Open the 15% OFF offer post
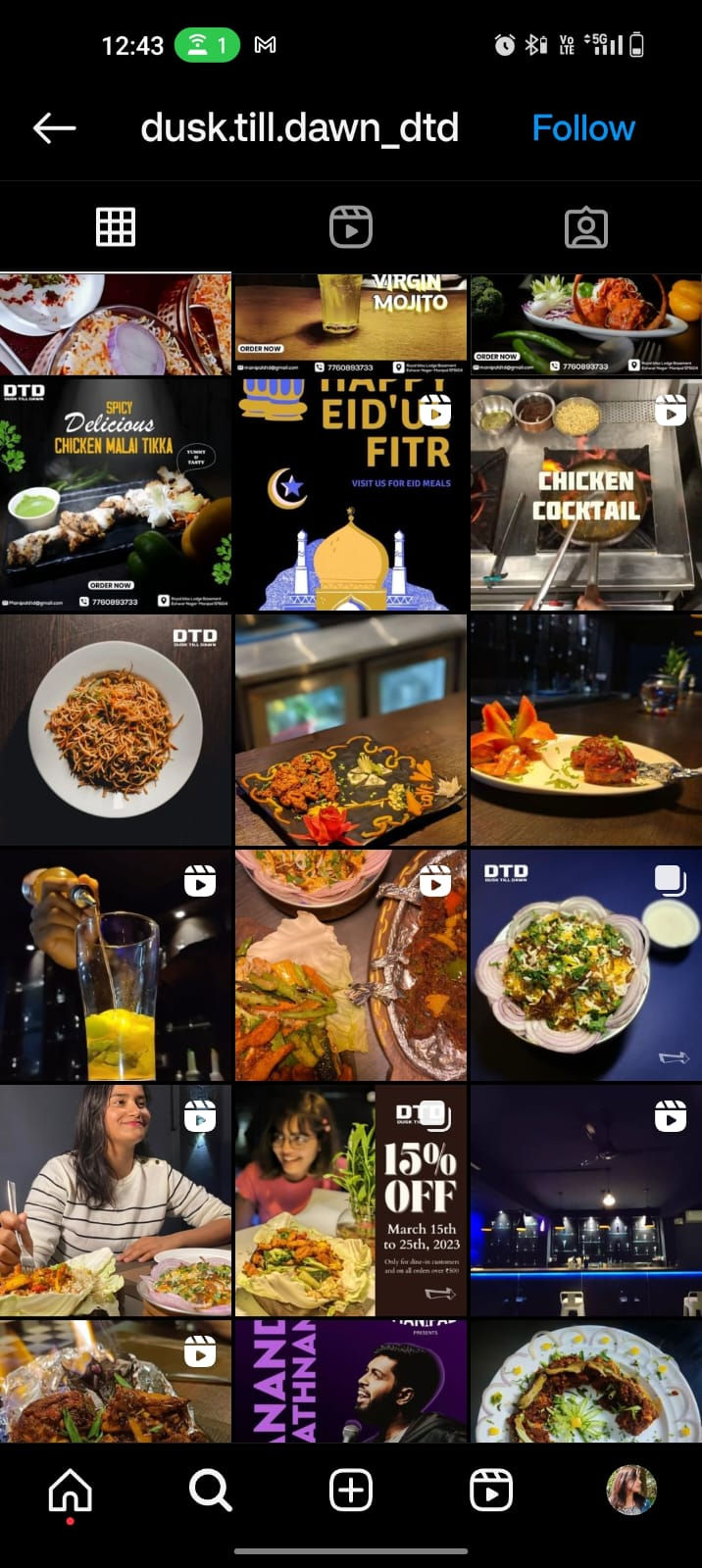Screen dimensions: 702x1568 tap(351, 1200)
